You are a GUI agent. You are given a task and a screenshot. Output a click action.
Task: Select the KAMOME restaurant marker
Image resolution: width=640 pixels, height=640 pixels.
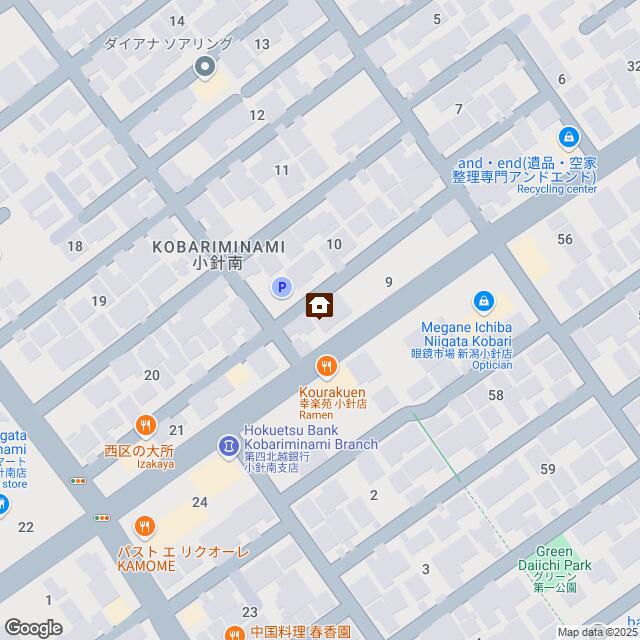click(x=144, y=526)
